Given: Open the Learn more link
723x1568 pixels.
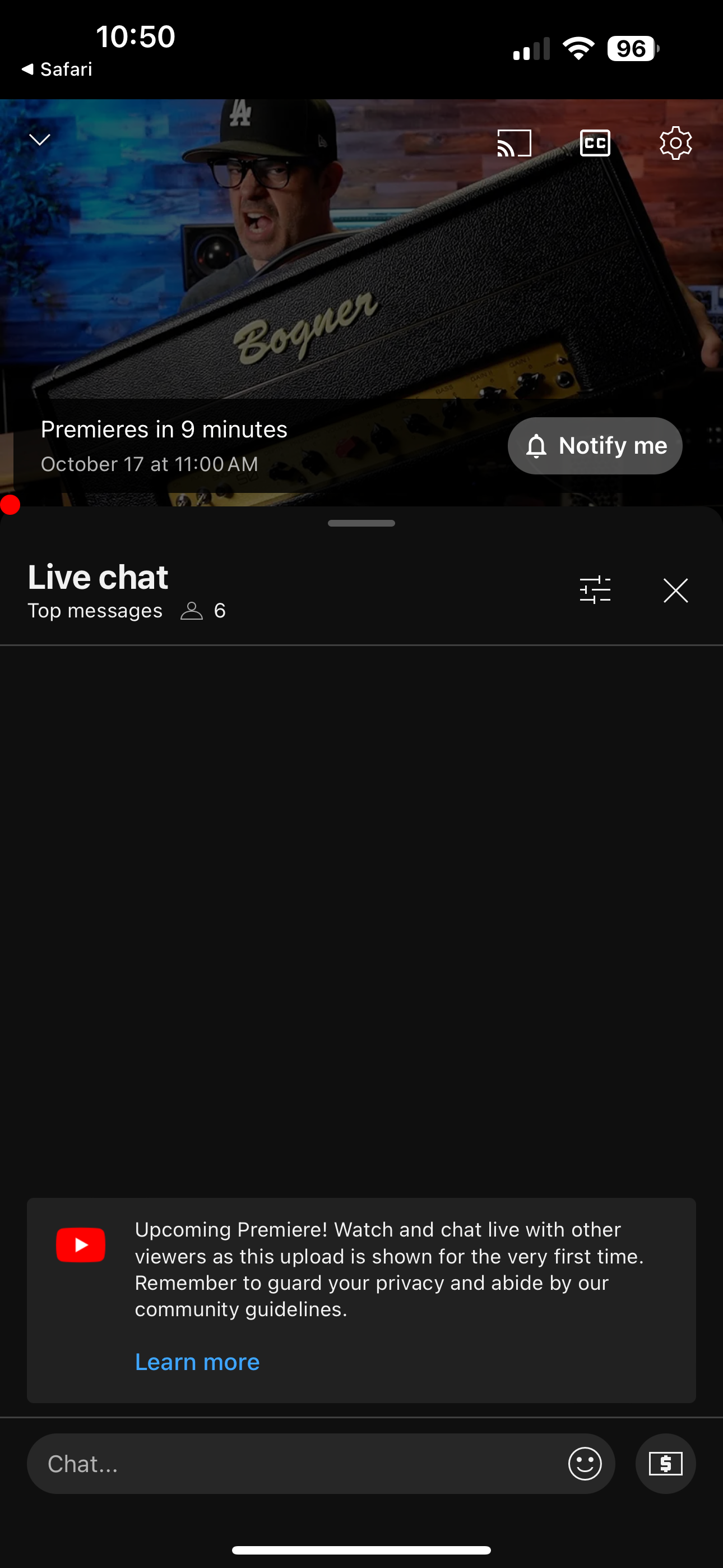Looking at the screenshot, I should [x=197, y=1362].
